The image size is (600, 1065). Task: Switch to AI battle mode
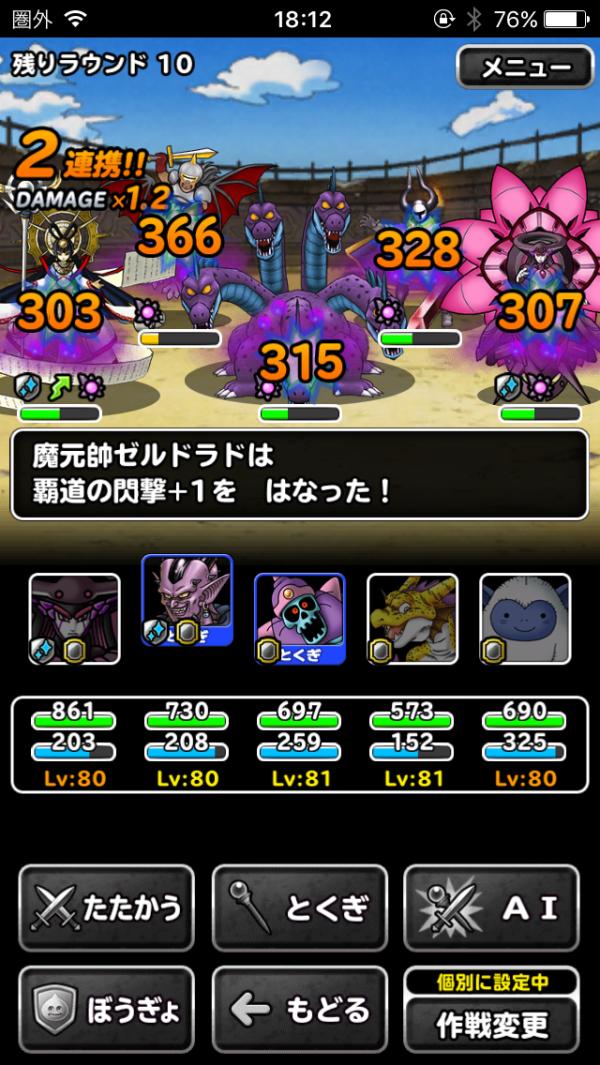pos(491,907)
